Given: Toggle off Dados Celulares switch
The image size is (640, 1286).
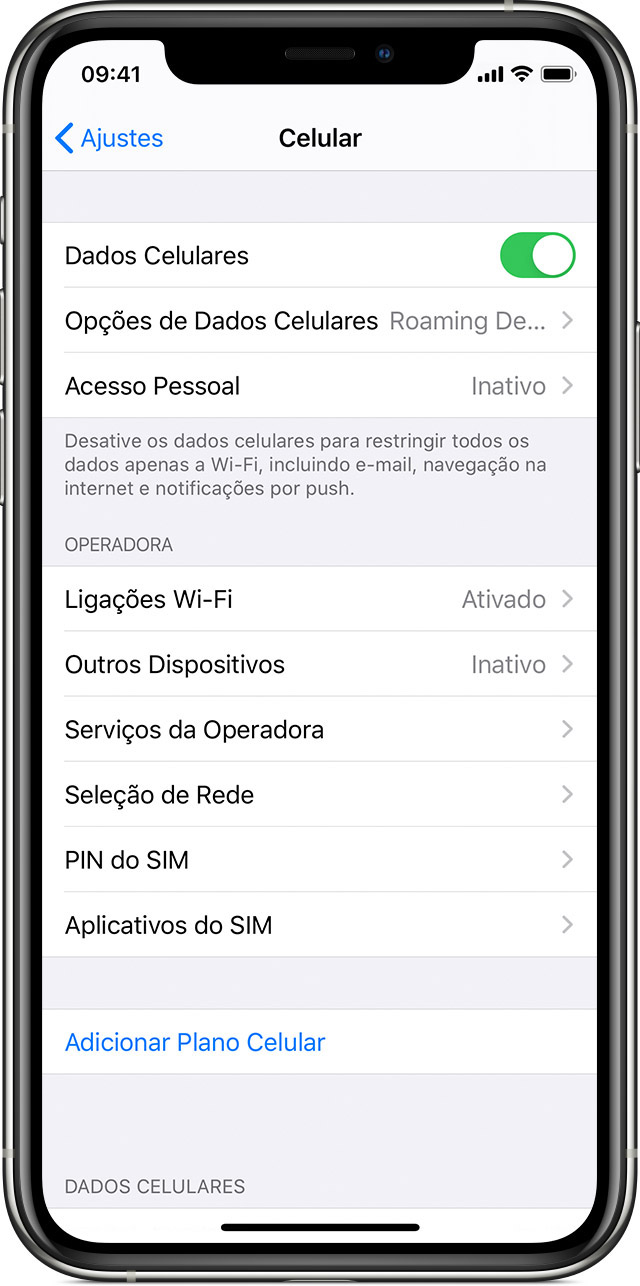Looking at the screenshot, I should (x=537, y=256).
